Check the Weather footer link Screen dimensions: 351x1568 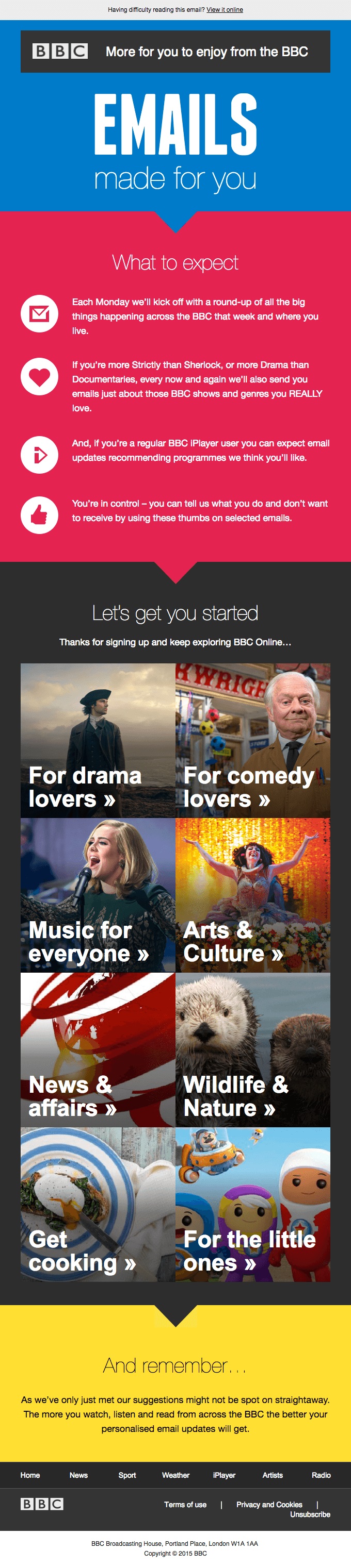[176, 1475]
